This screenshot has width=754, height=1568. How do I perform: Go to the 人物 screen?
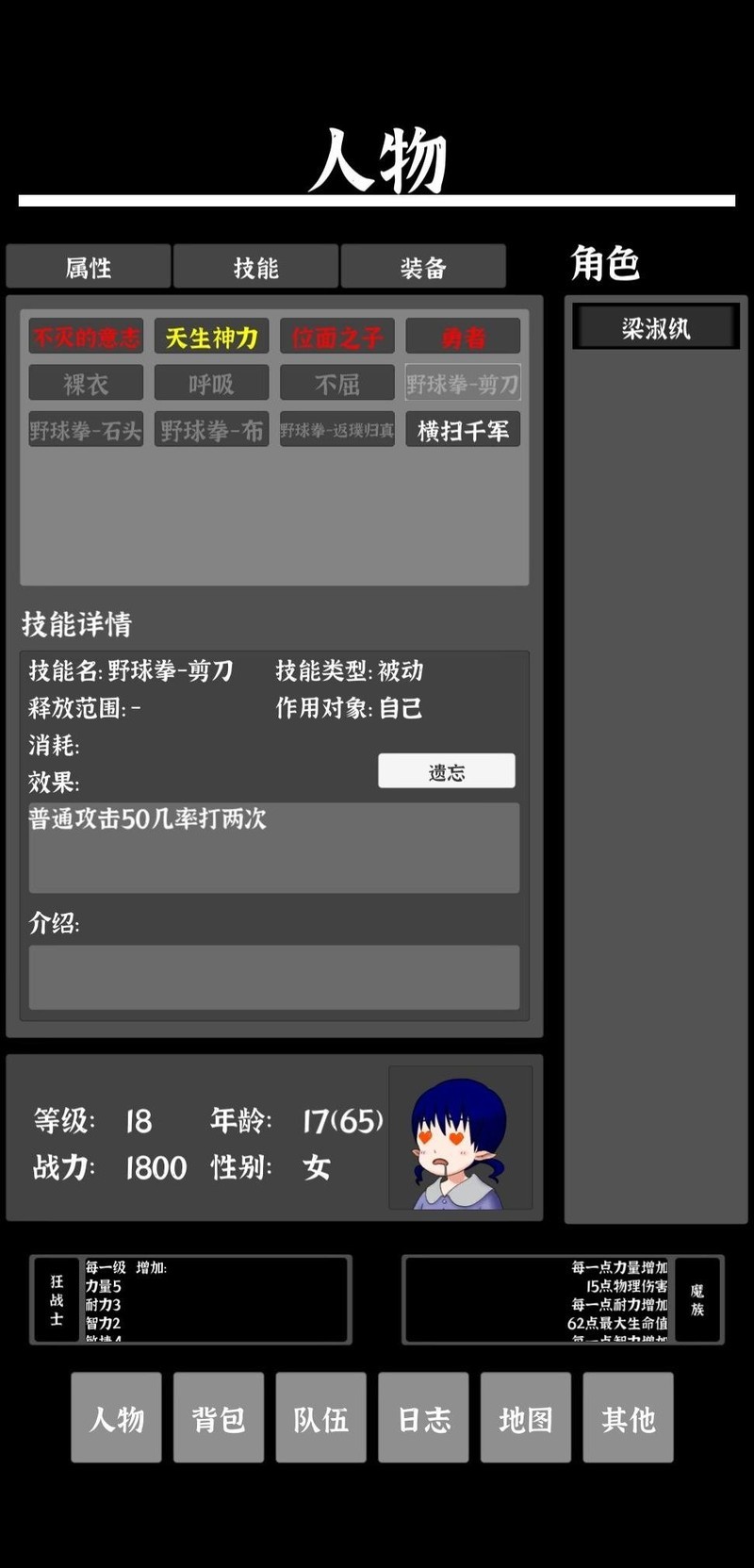point(116,1417)
